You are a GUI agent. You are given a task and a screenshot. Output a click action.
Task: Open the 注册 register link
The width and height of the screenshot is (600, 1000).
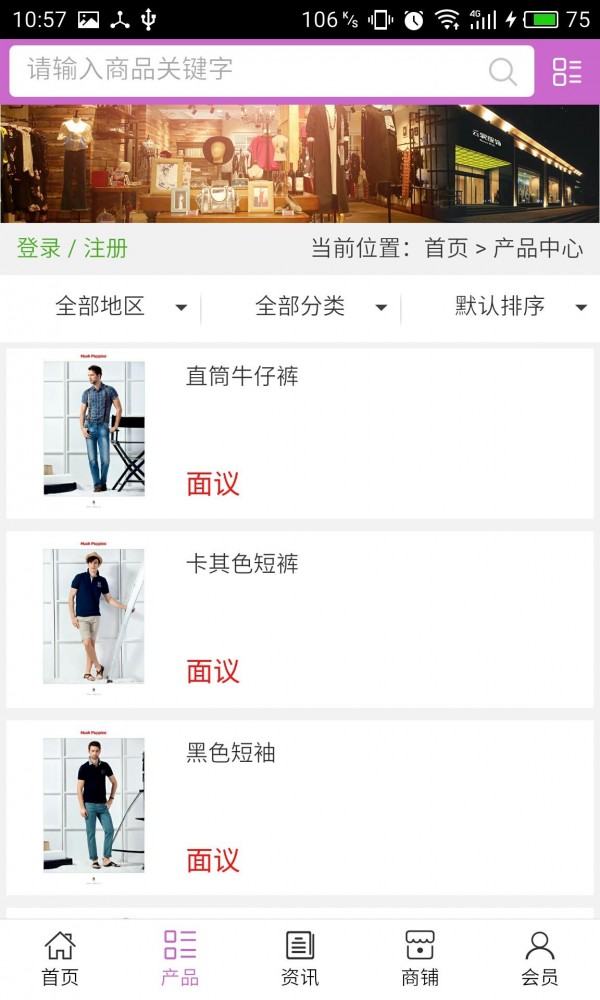tap(106, 248)
